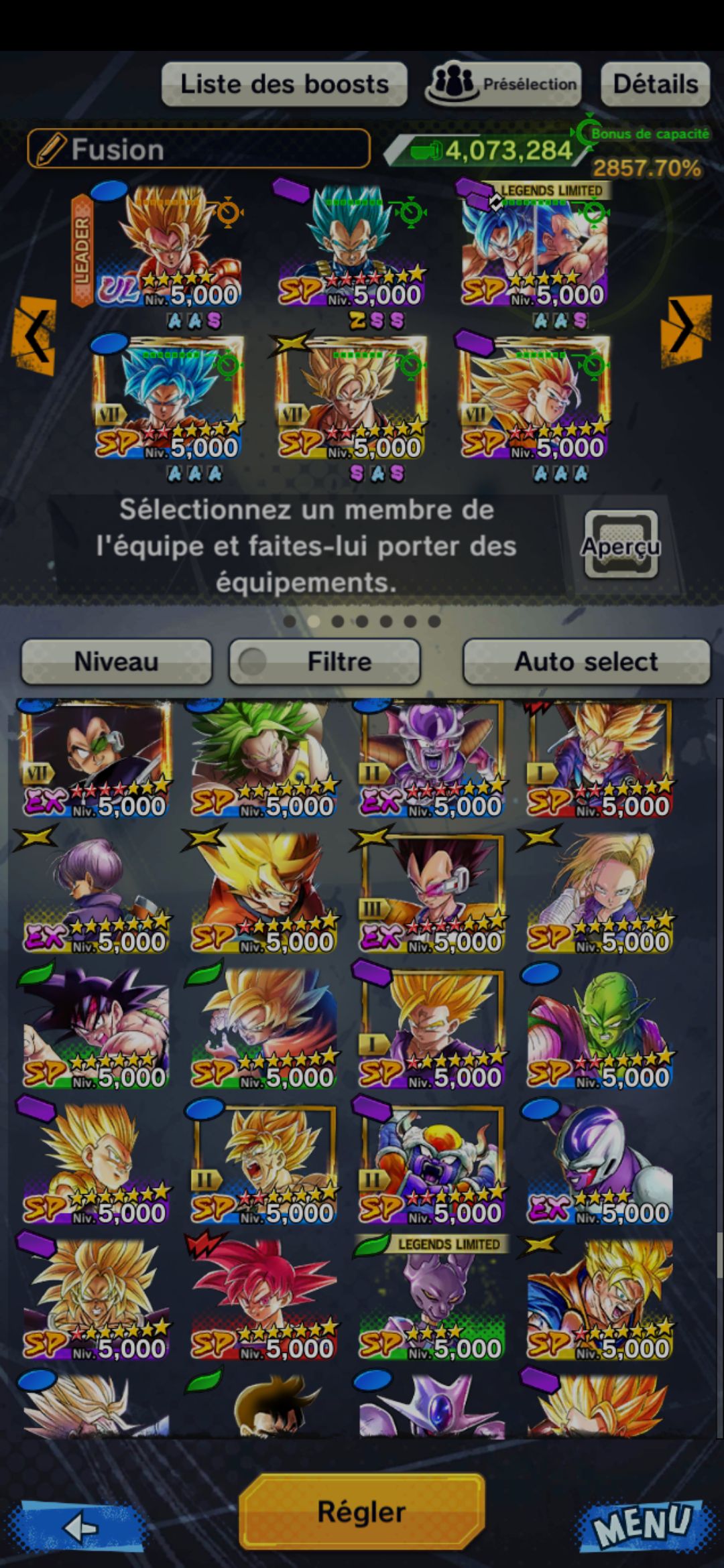Select the purple-haired Trunks EX card

(x=96, y=894)
